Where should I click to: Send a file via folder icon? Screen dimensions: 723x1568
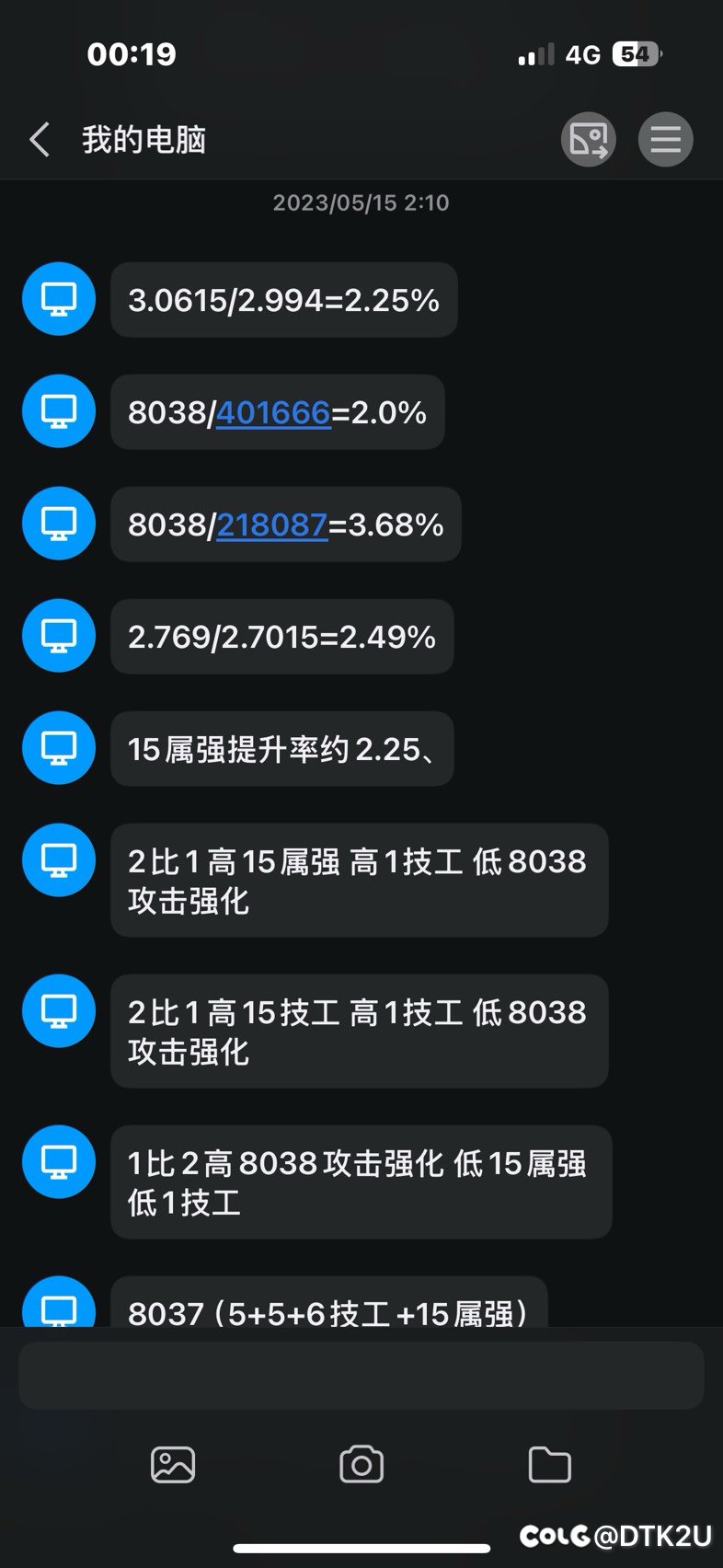pos(550,1465)
